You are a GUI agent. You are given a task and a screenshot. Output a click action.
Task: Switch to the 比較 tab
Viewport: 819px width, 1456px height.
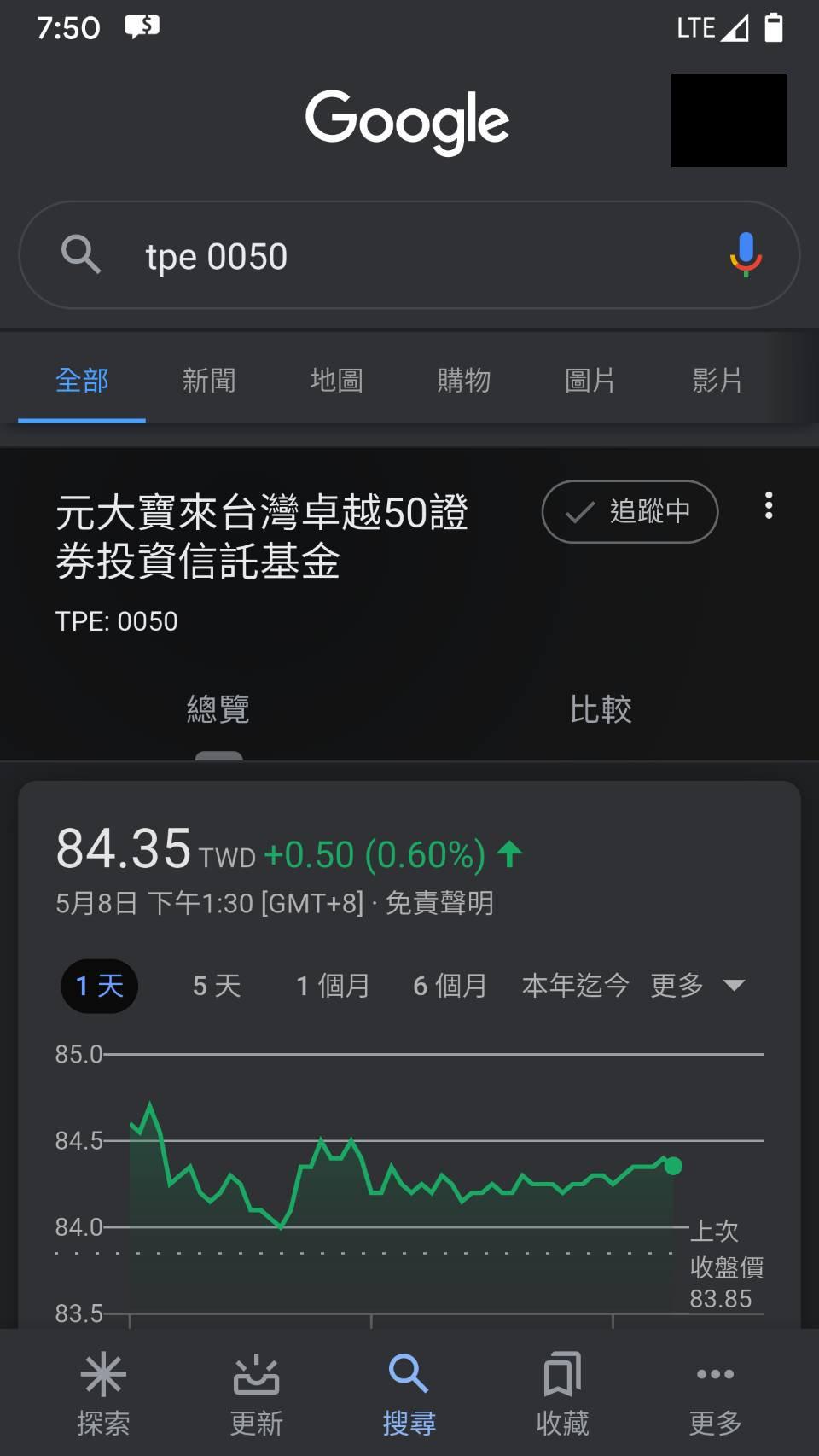(601, 708)
